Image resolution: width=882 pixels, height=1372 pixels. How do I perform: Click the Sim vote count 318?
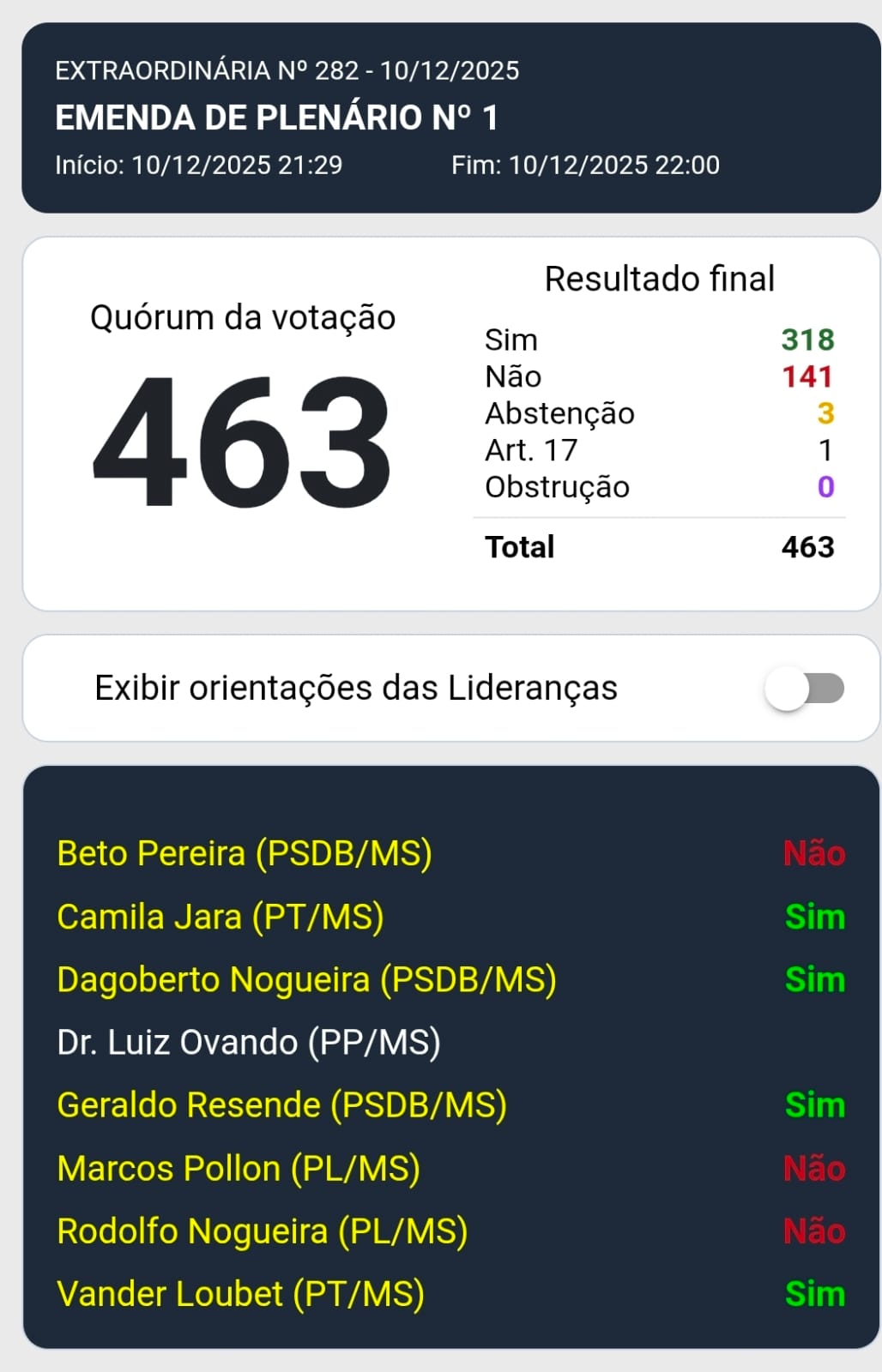(807, 339)
